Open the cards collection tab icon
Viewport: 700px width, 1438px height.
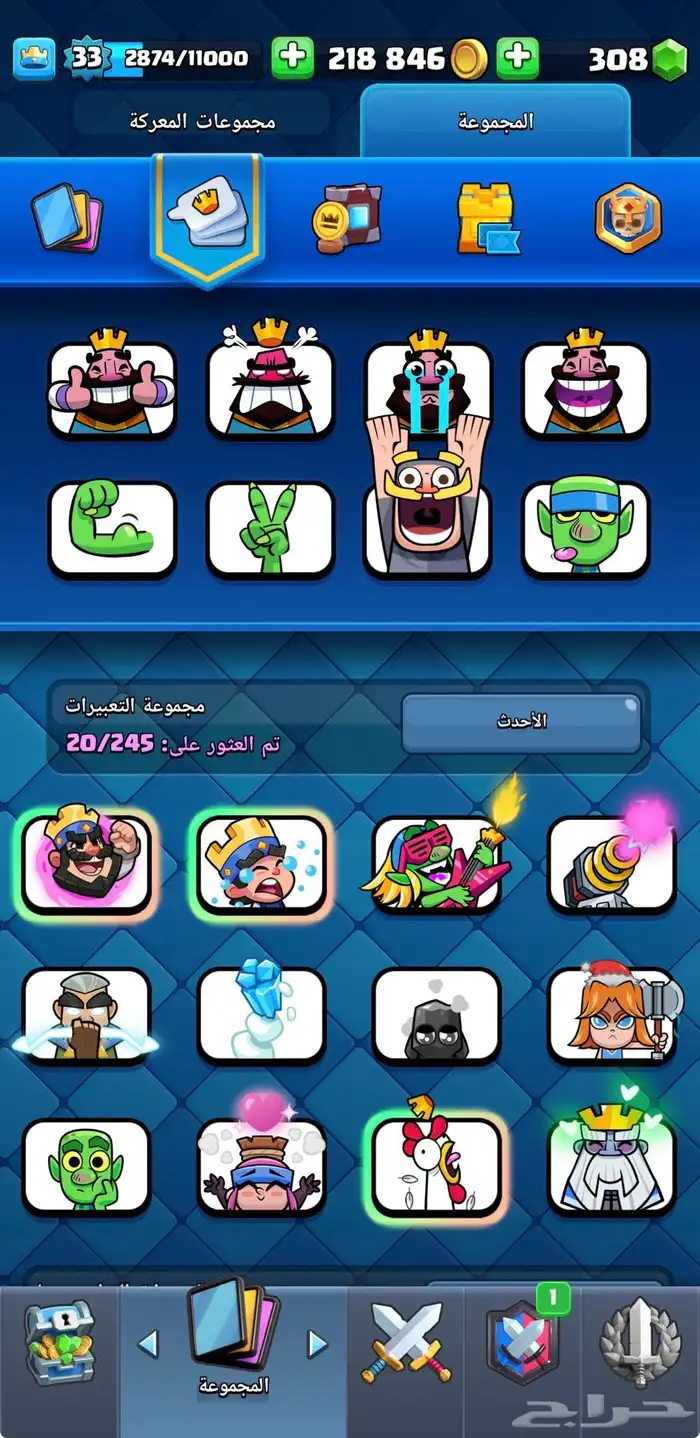coord(68,216)
